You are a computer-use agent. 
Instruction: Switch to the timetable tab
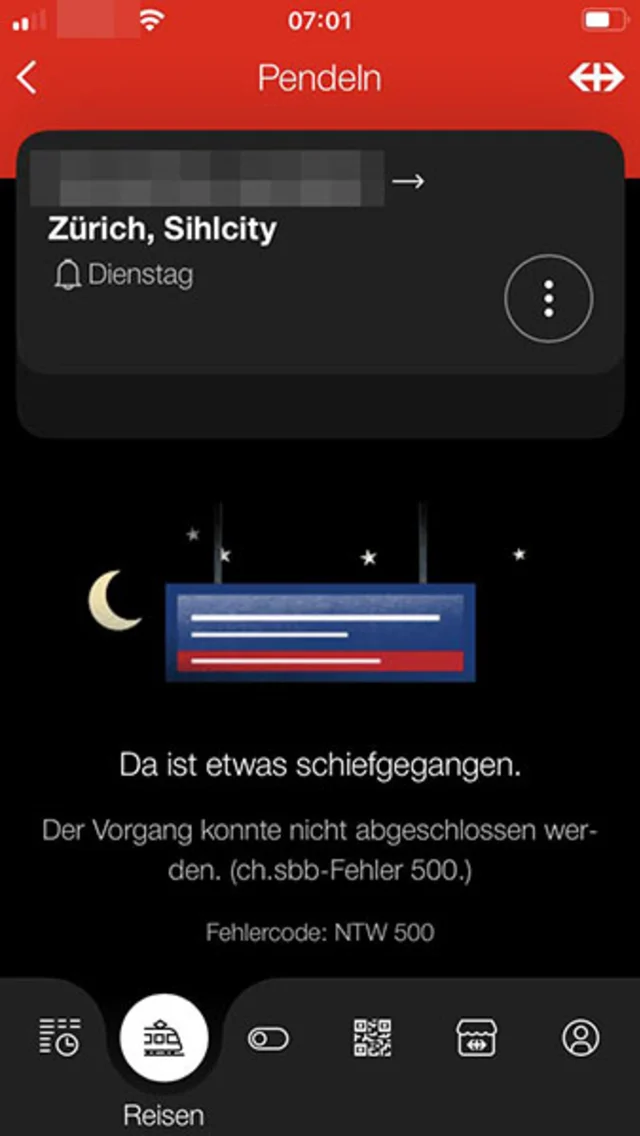tap(60, 1037)
